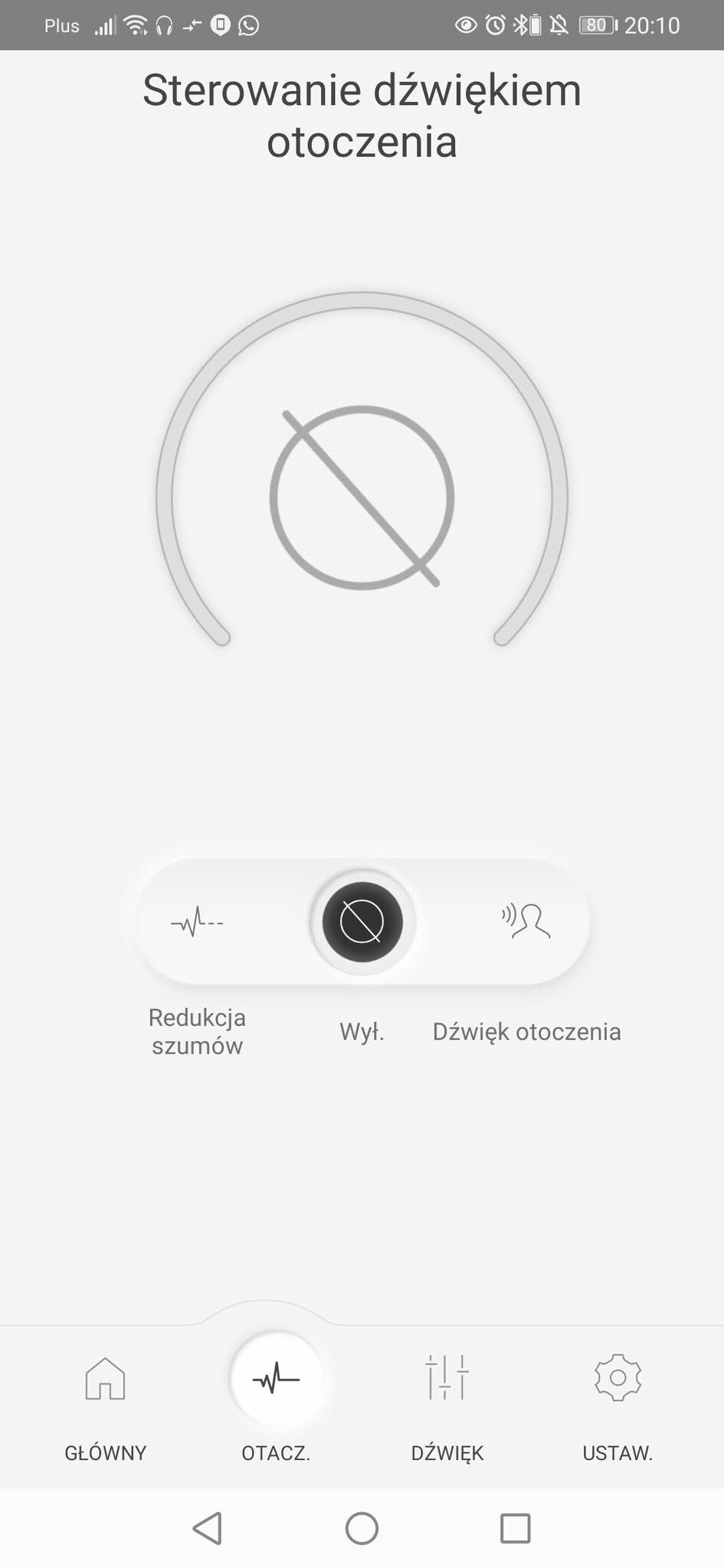Viewport: 724px width, 1568px height.
Task: Select the Wył. off mode
Action: [x=362, y=921]
